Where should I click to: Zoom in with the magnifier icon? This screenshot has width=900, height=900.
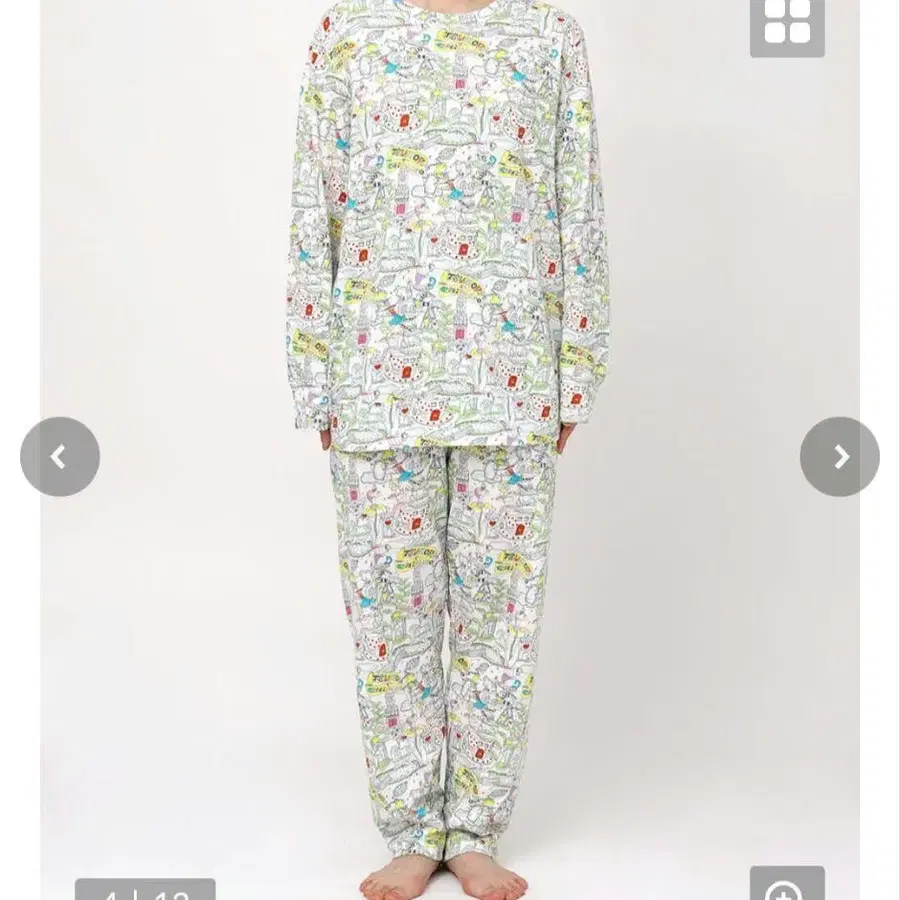click(x=787, y=884)
